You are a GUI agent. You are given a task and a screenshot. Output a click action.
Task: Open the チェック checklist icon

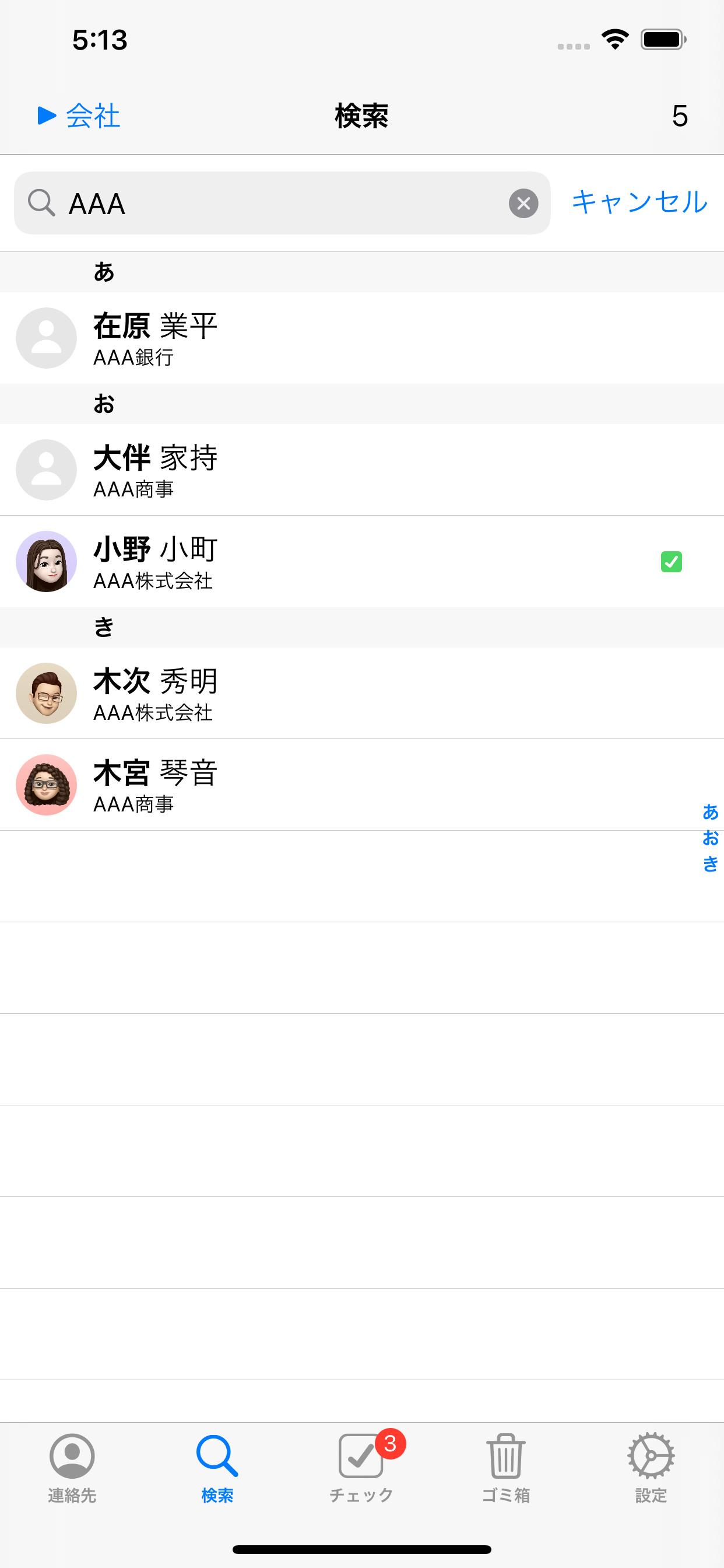click(x=360, y=1457)
